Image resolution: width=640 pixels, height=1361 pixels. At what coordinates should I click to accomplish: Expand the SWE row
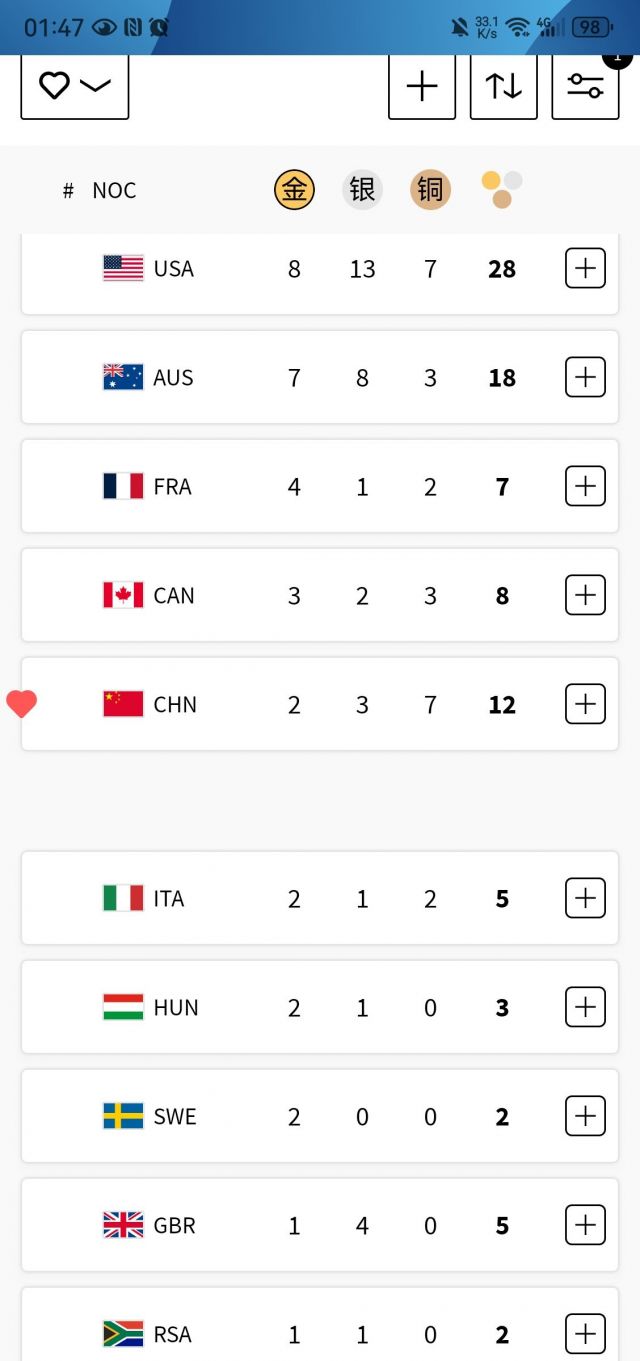(586, 1116)
